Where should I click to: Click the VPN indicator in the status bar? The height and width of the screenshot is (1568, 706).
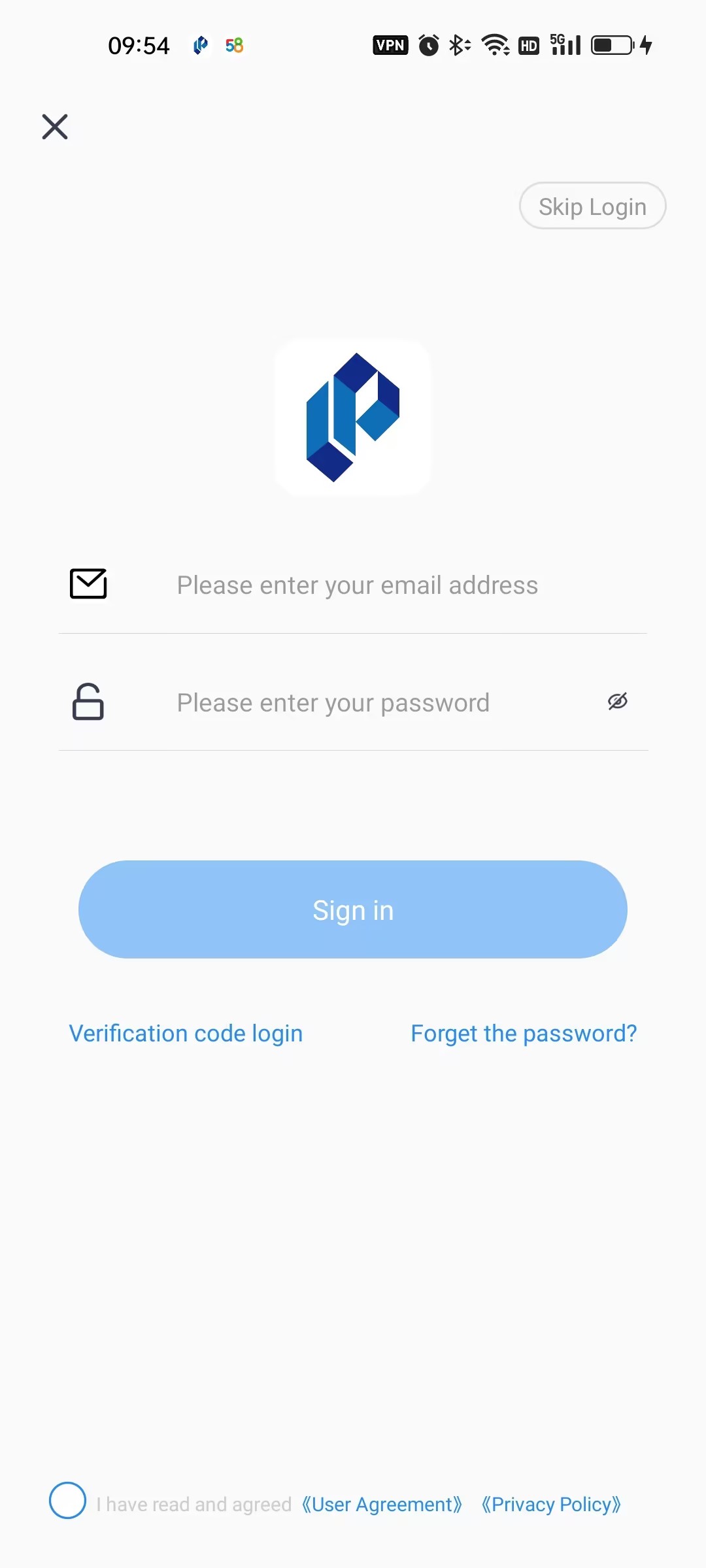coord(390,44)
